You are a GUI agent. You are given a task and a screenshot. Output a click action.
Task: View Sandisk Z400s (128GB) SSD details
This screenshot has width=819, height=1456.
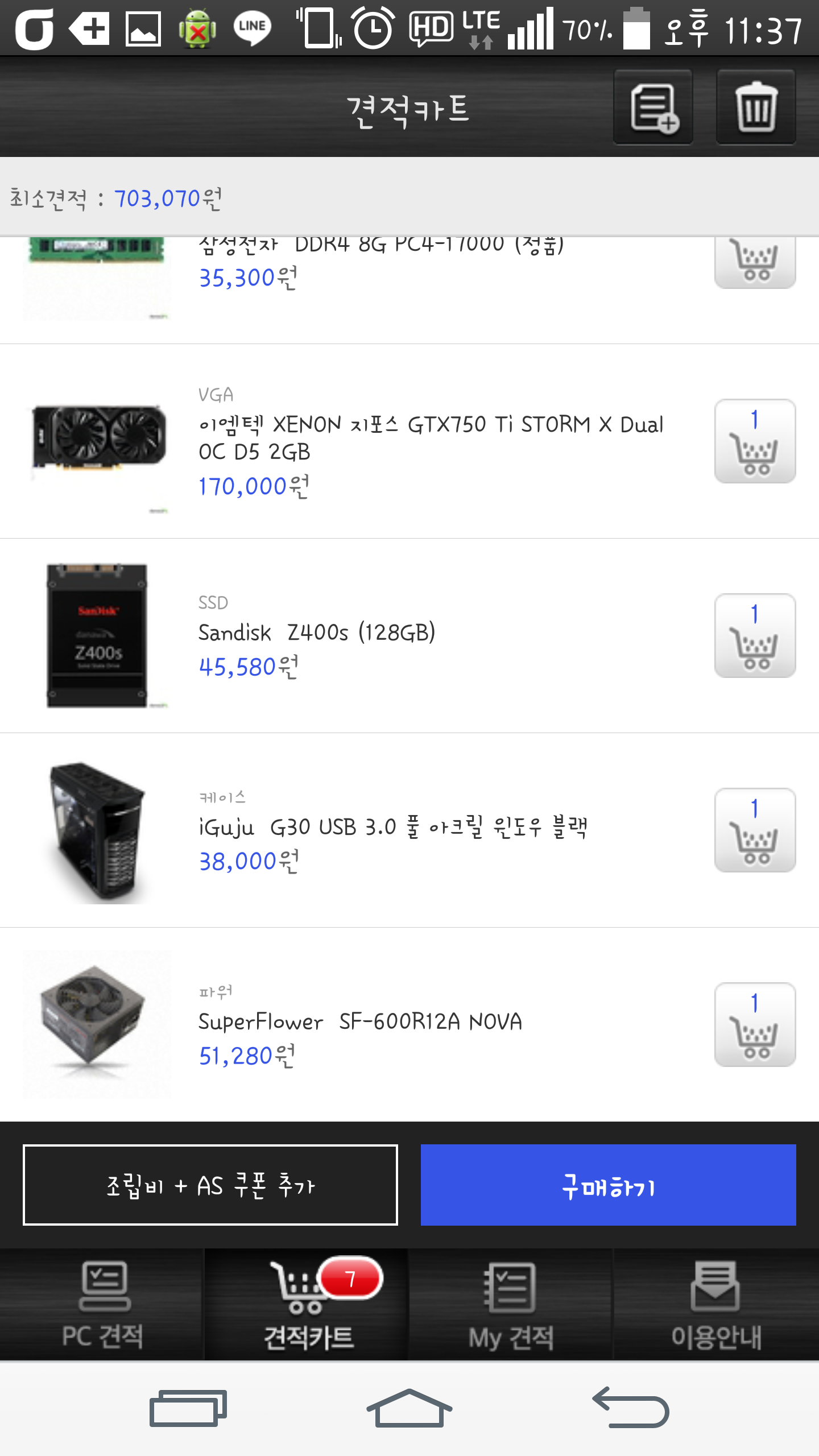[x=317, y=632]
